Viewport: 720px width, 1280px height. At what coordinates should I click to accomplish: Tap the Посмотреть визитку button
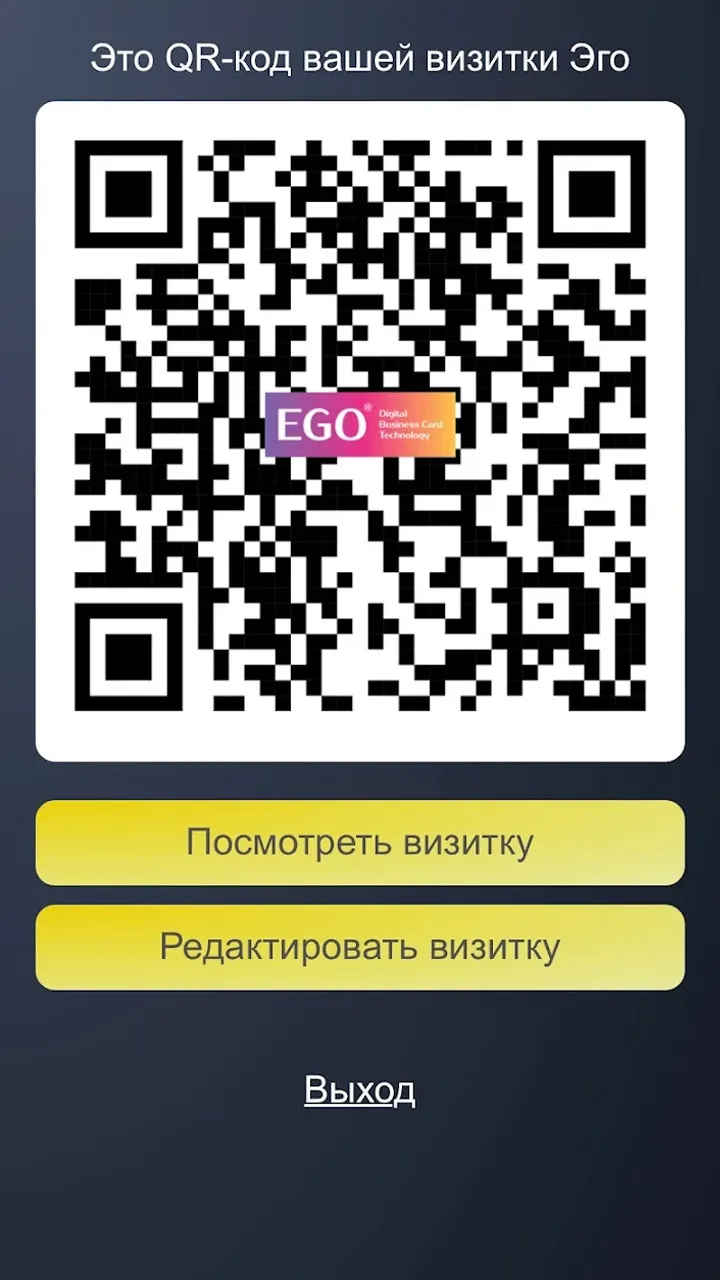click(360, 842)
